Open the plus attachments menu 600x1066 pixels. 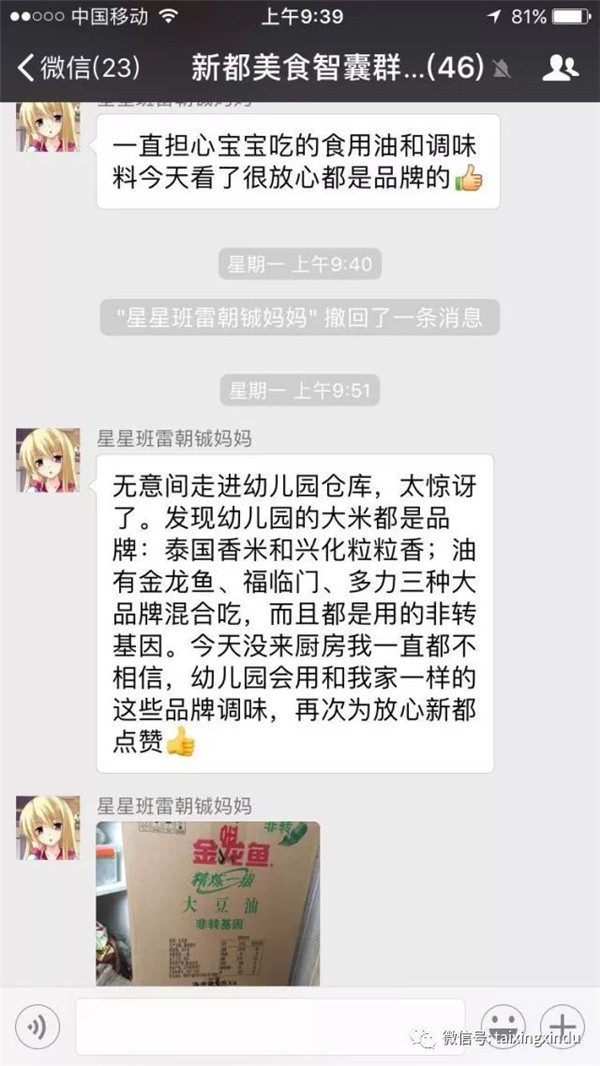pos(562,1027)
